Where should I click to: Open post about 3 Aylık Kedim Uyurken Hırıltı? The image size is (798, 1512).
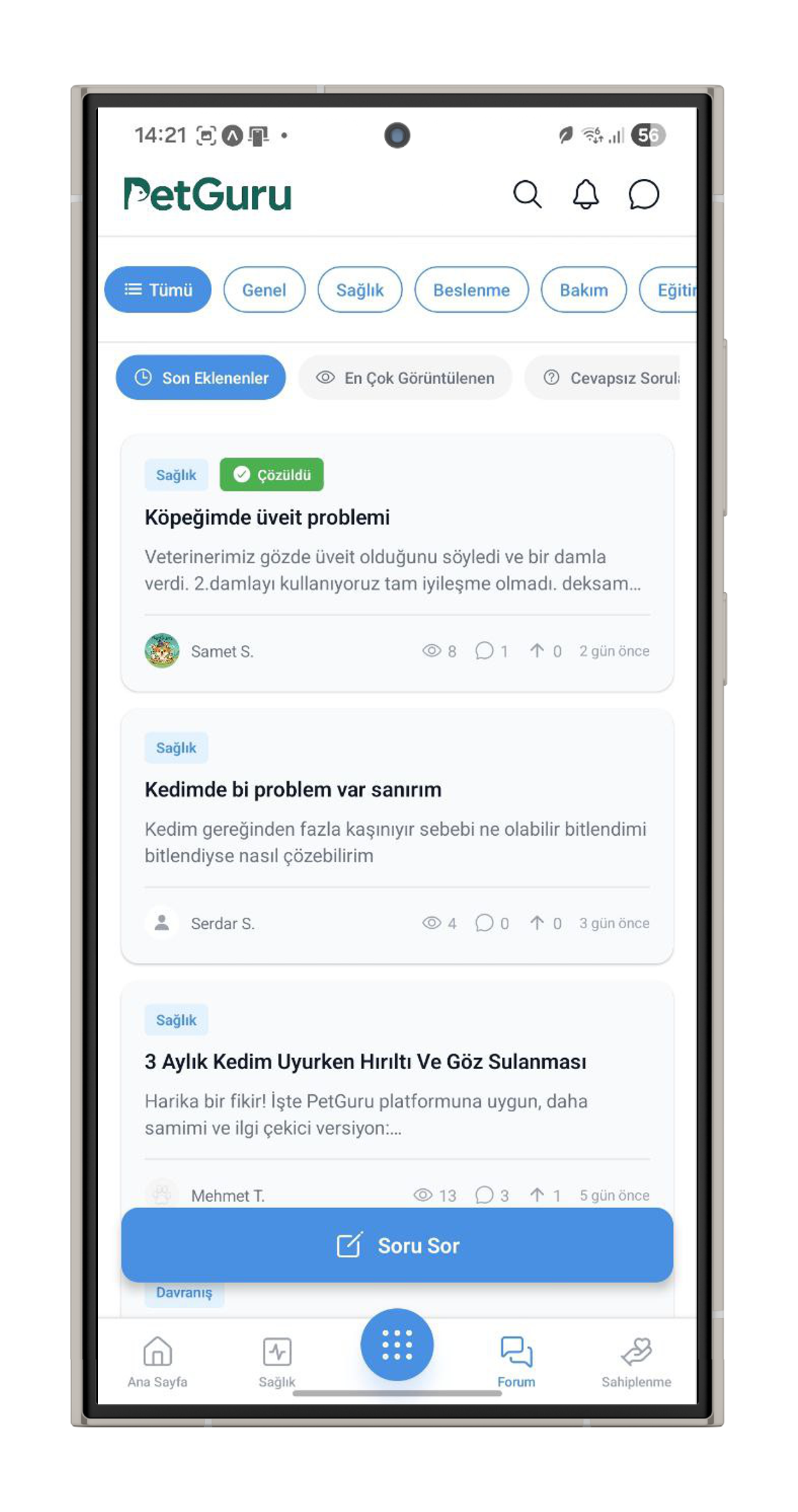click(365, 1062)
